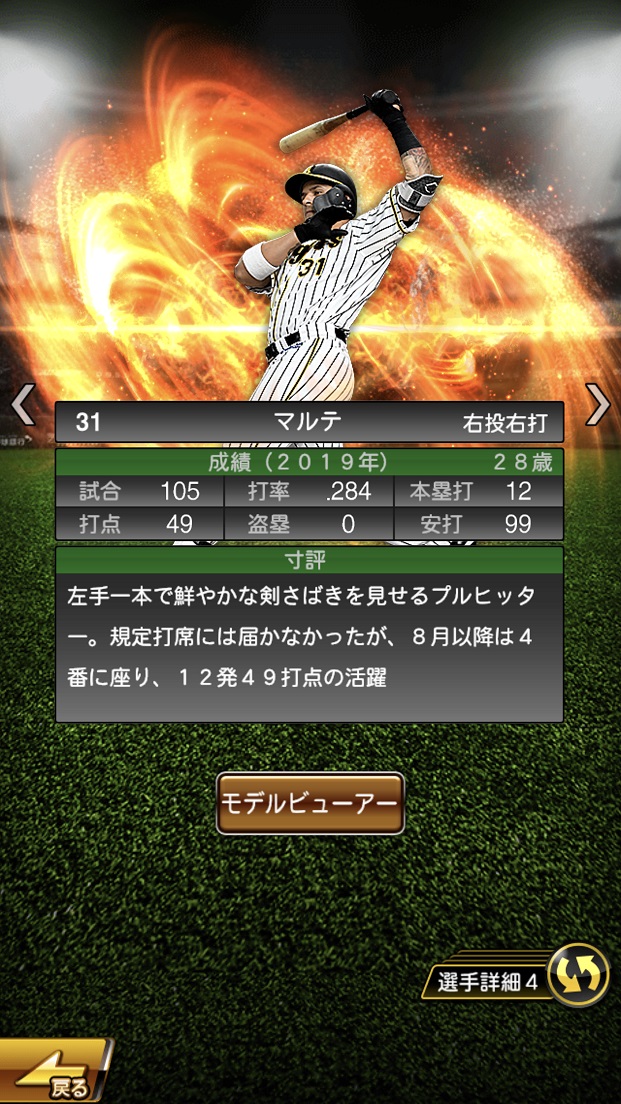Switch view with the 選手詳細4 button

click(x=522, y=977)
